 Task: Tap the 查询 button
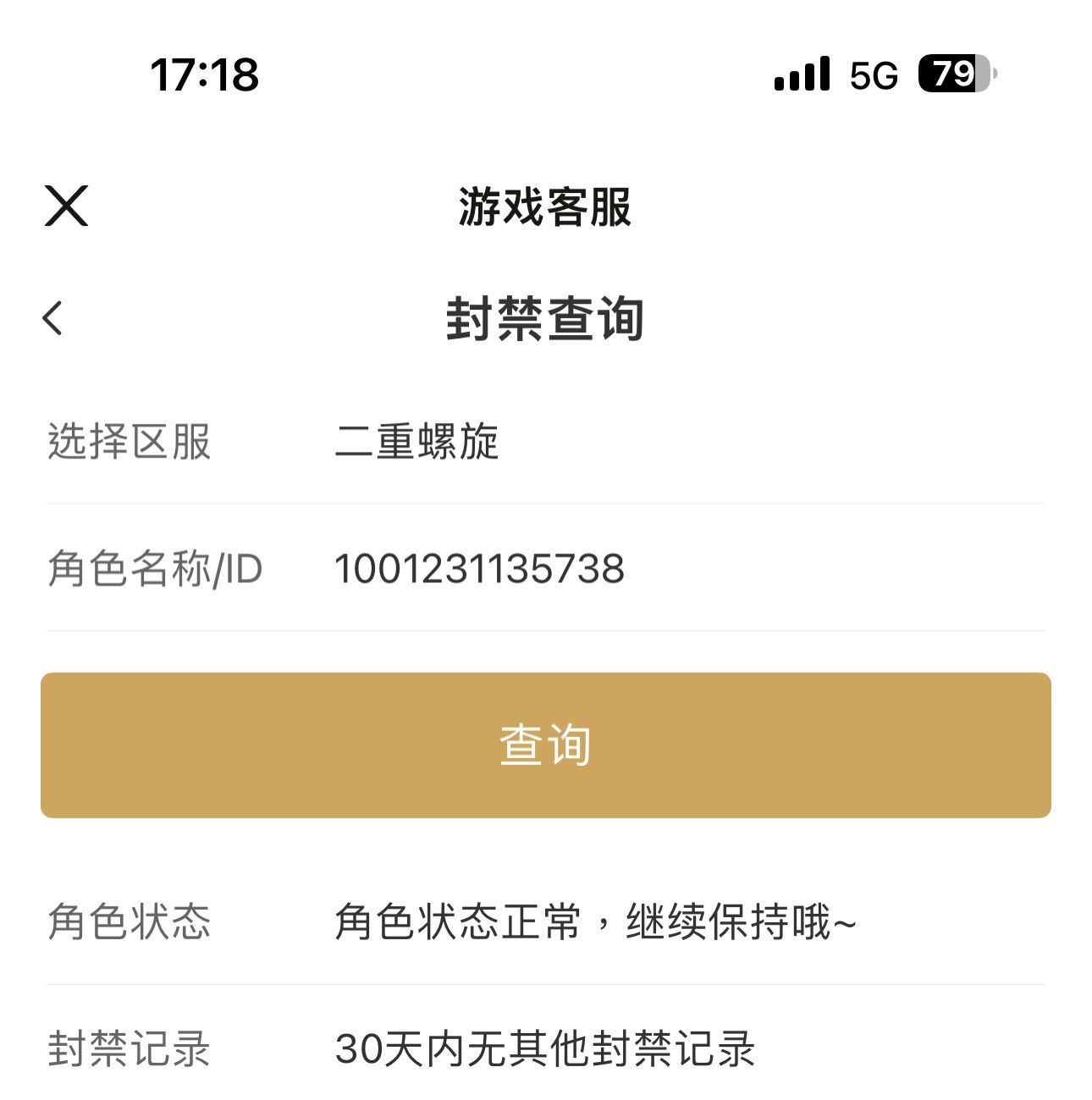pos(545,745)
